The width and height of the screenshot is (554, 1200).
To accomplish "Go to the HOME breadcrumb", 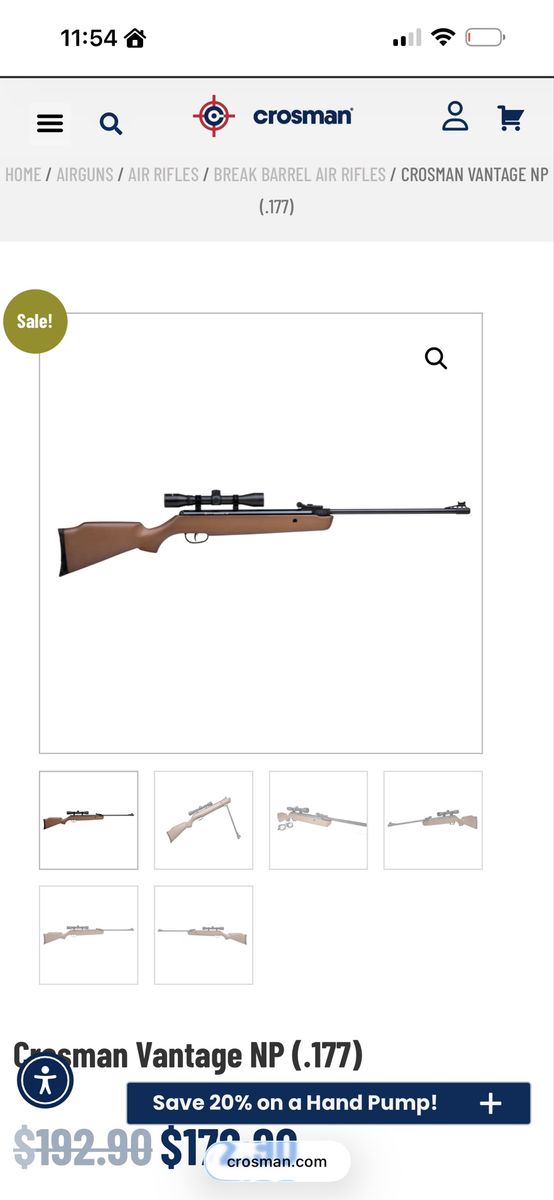I will click(23, 174).
